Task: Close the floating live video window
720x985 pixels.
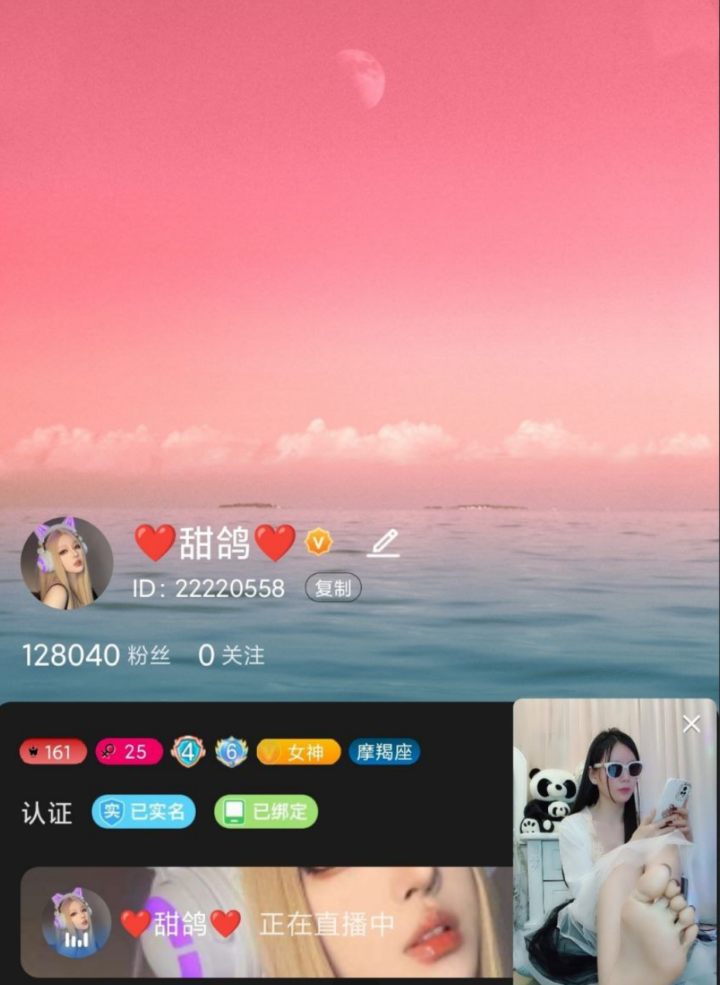Action: 691,724
